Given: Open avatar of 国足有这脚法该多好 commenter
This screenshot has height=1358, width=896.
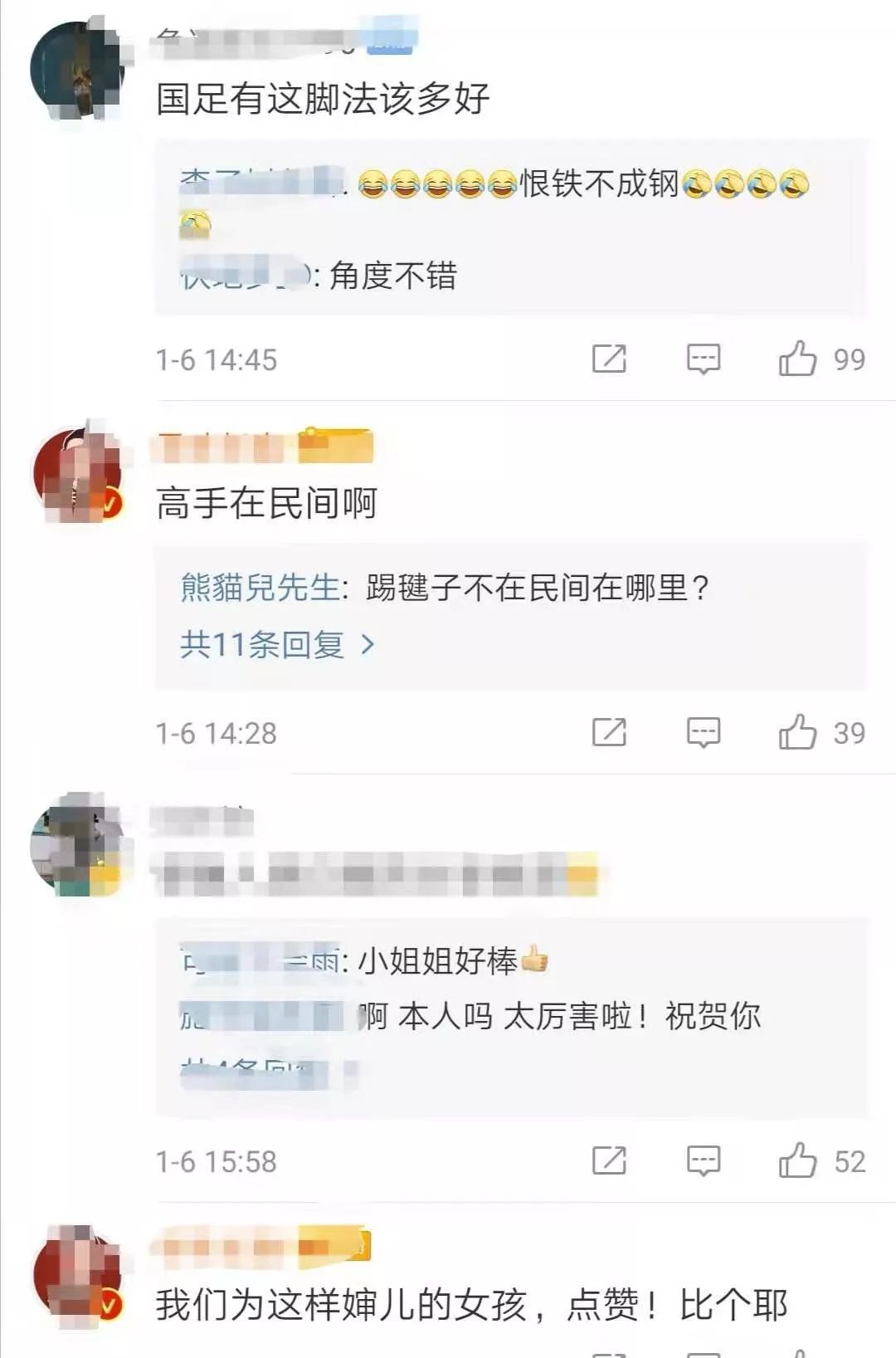Looking at the screenshot, I should tap(77, 71).
